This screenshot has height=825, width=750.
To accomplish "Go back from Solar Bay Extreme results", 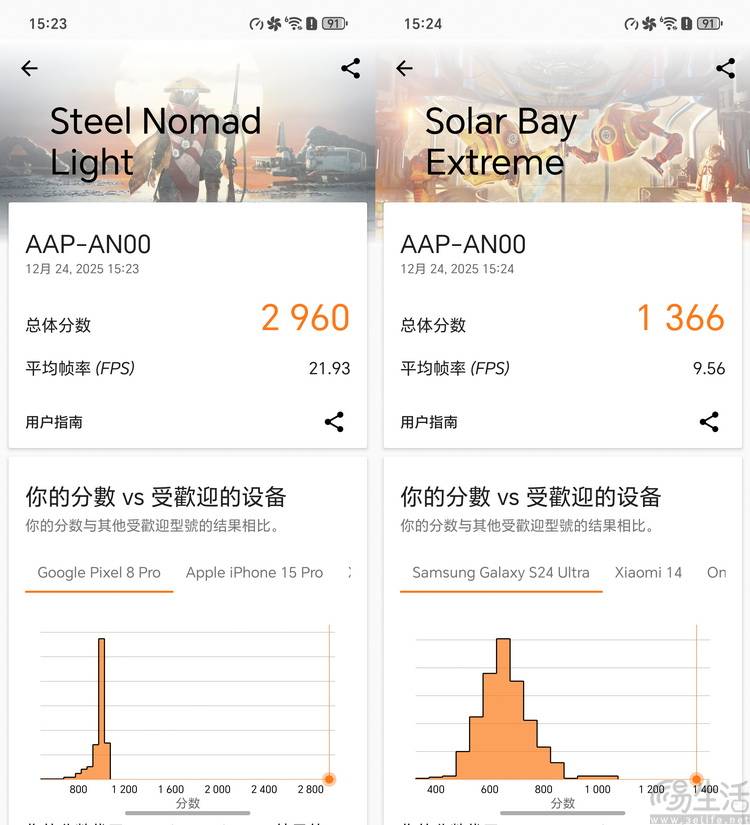I will 404,68.
